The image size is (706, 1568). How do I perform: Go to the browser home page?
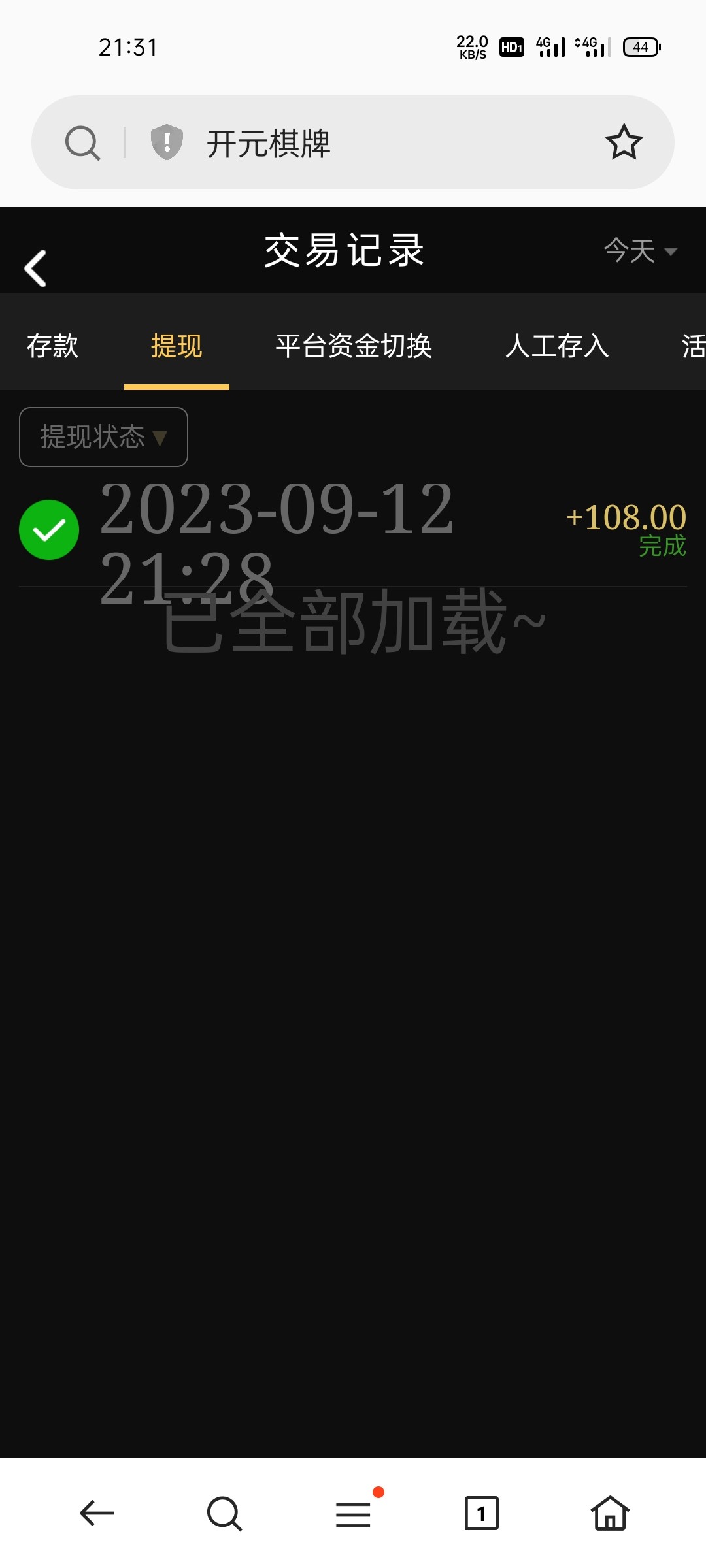point(609,1513)
